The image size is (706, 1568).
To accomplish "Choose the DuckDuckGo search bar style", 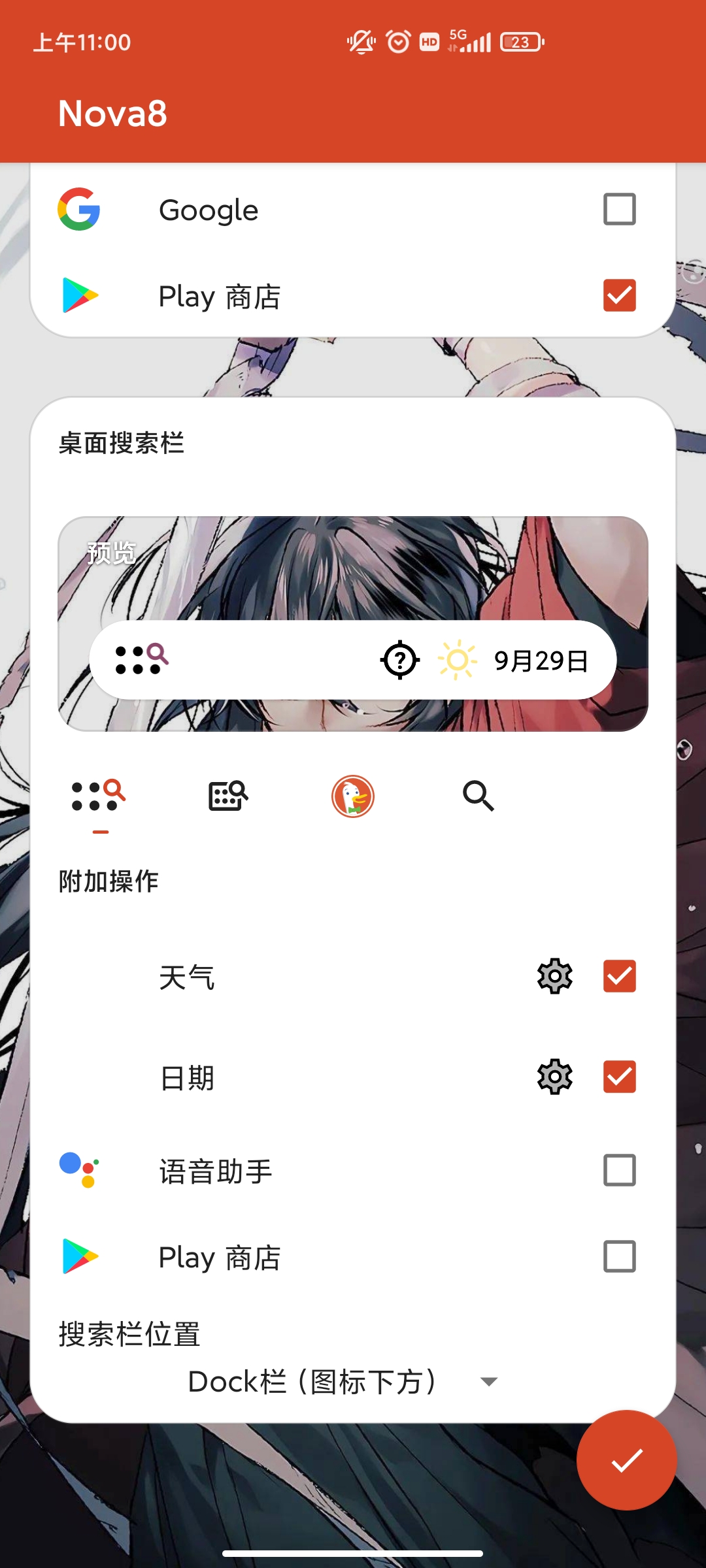I will [x=353, y=796].
